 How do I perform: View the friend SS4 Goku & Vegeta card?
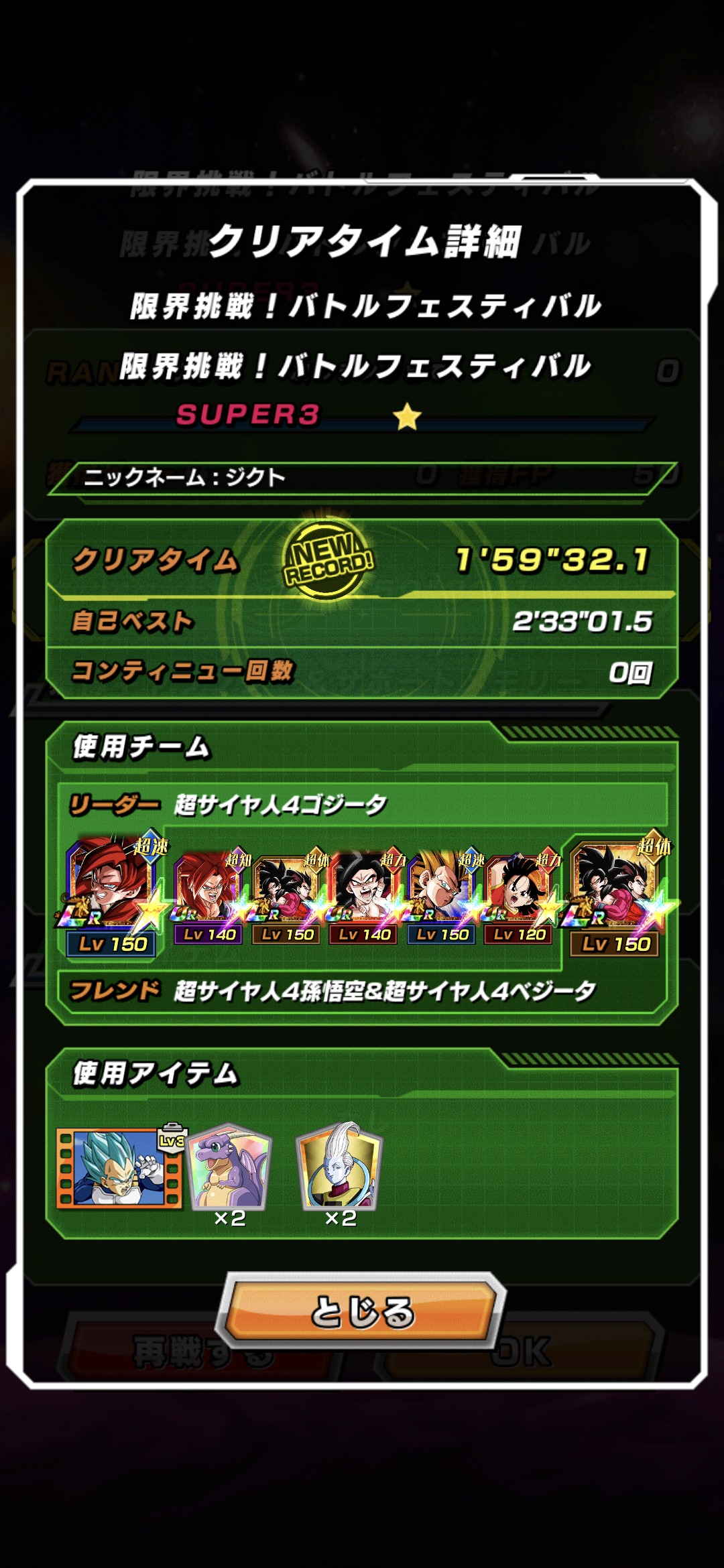(x=615, y=895)
